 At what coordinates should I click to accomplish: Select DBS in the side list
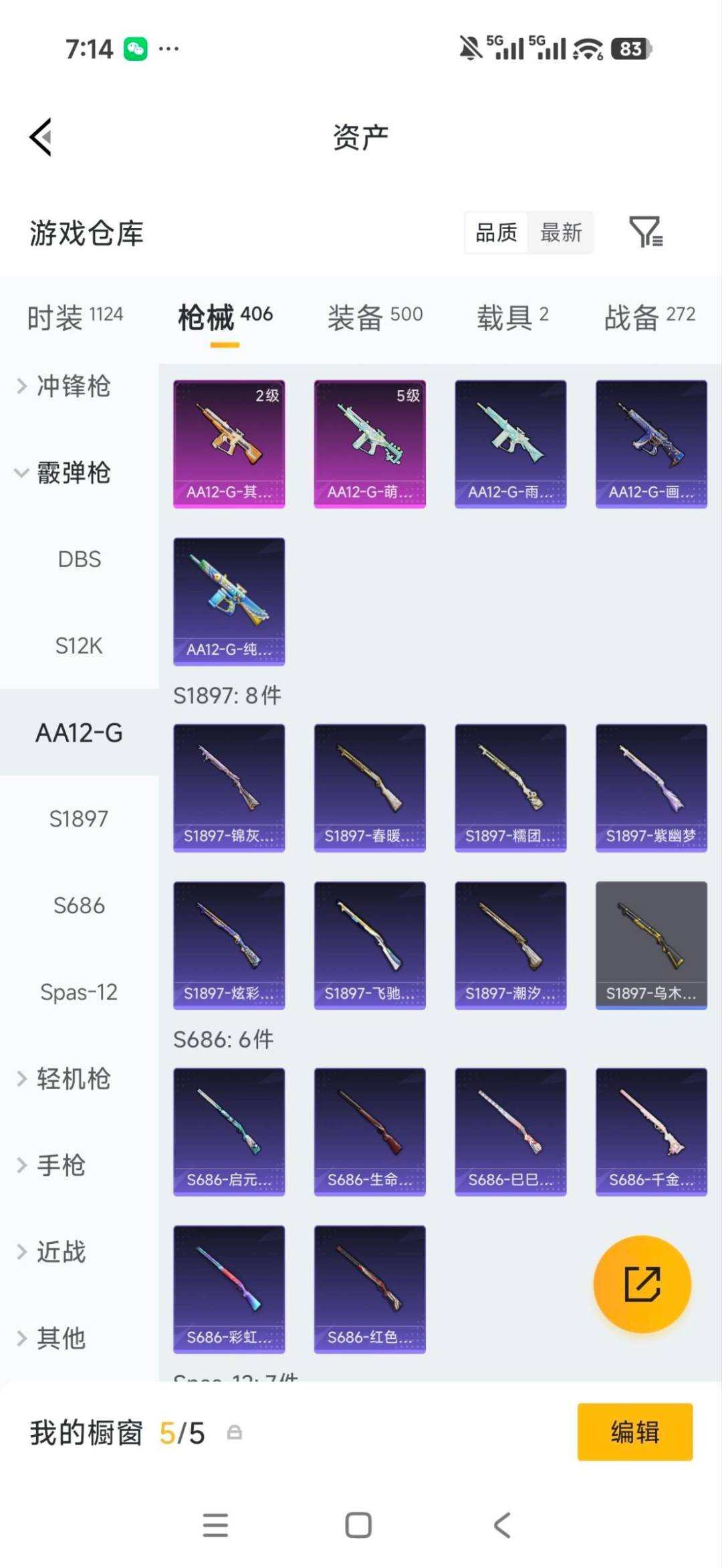79,559
